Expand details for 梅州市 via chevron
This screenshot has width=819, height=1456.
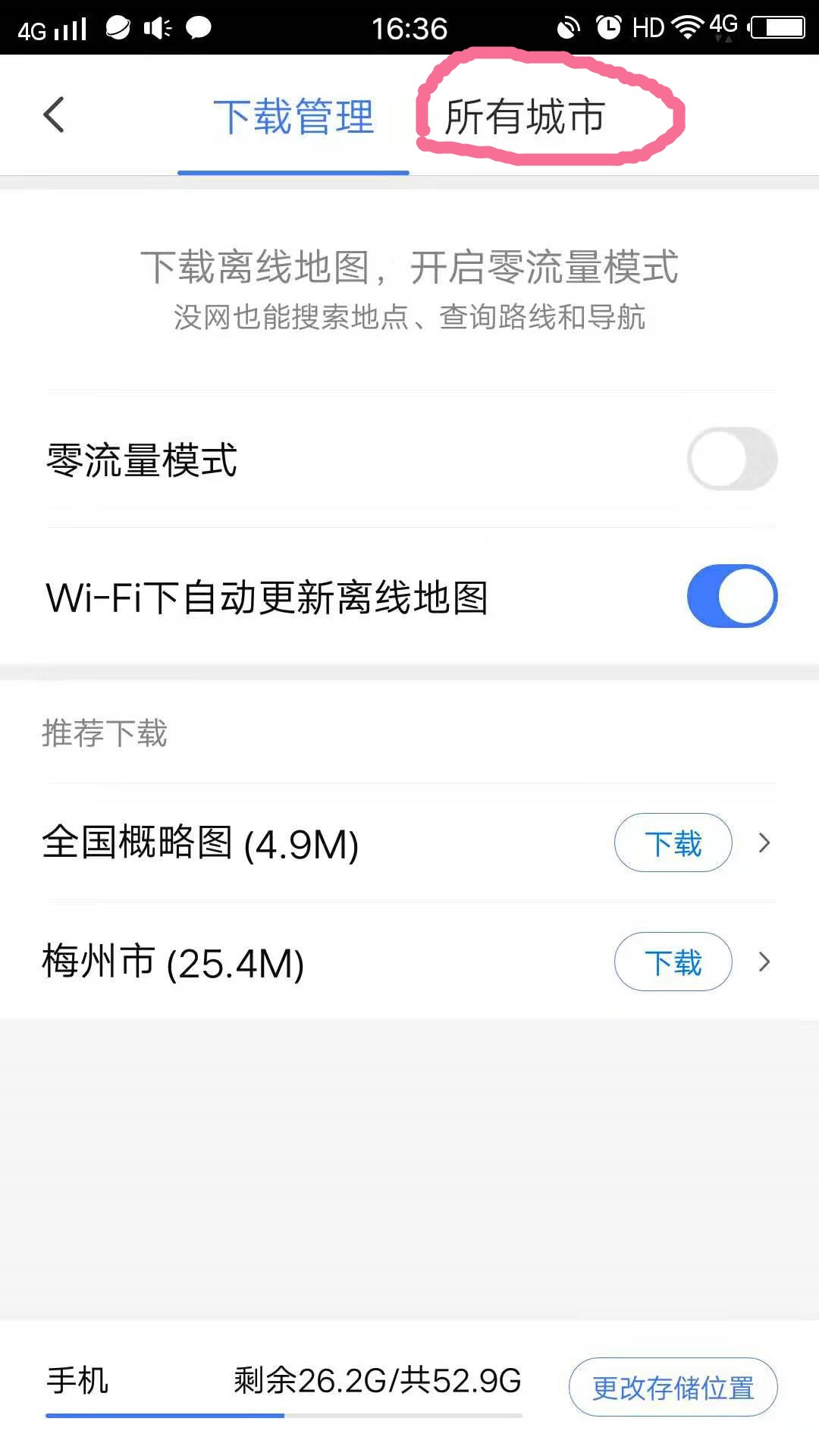[764, 962]
